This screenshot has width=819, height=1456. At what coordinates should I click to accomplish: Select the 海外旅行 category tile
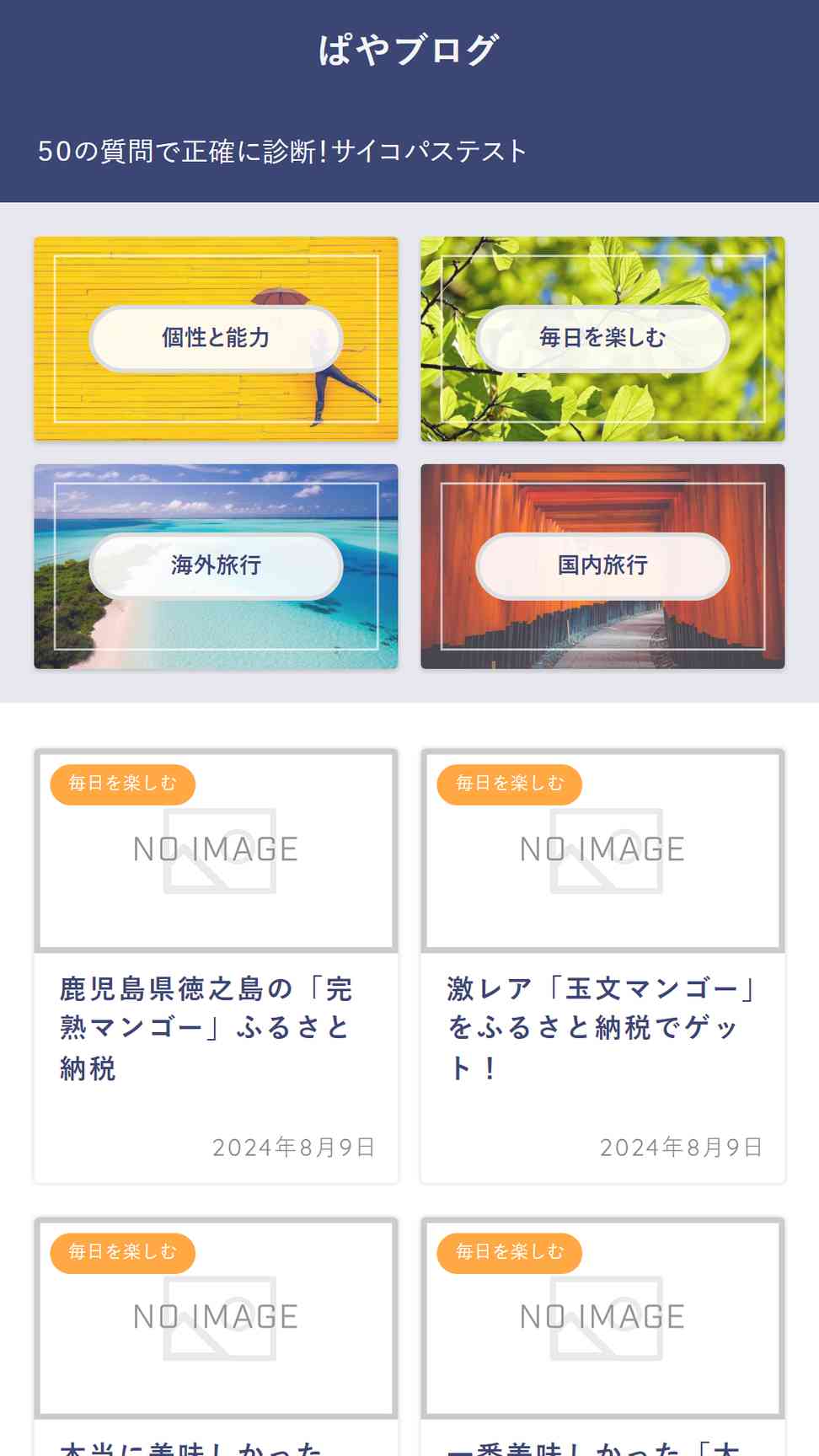pyautogui.click(x=216, y=566)
